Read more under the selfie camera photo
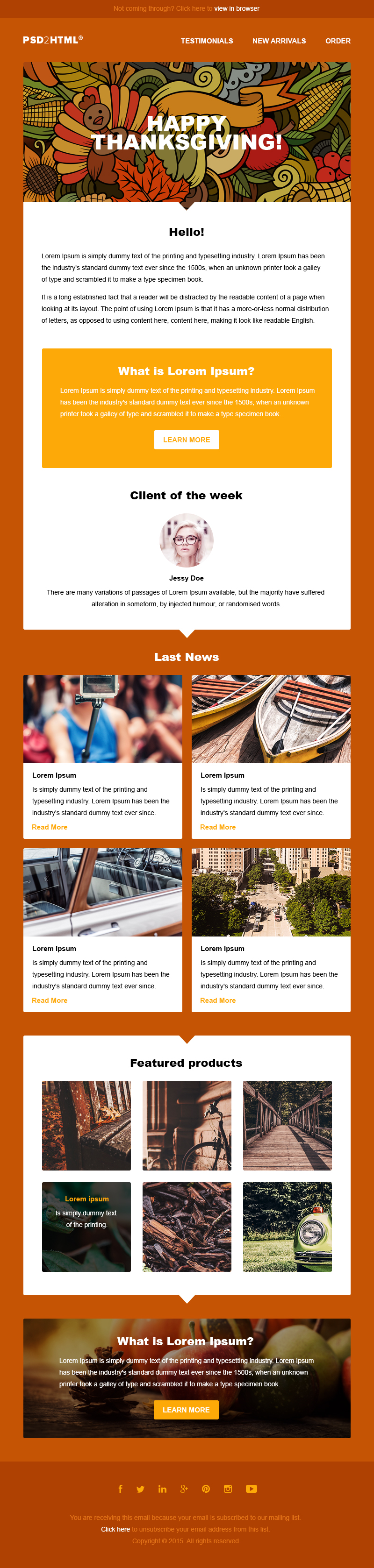This screenshot has height=1568, width=374. [x=50, y=827]
